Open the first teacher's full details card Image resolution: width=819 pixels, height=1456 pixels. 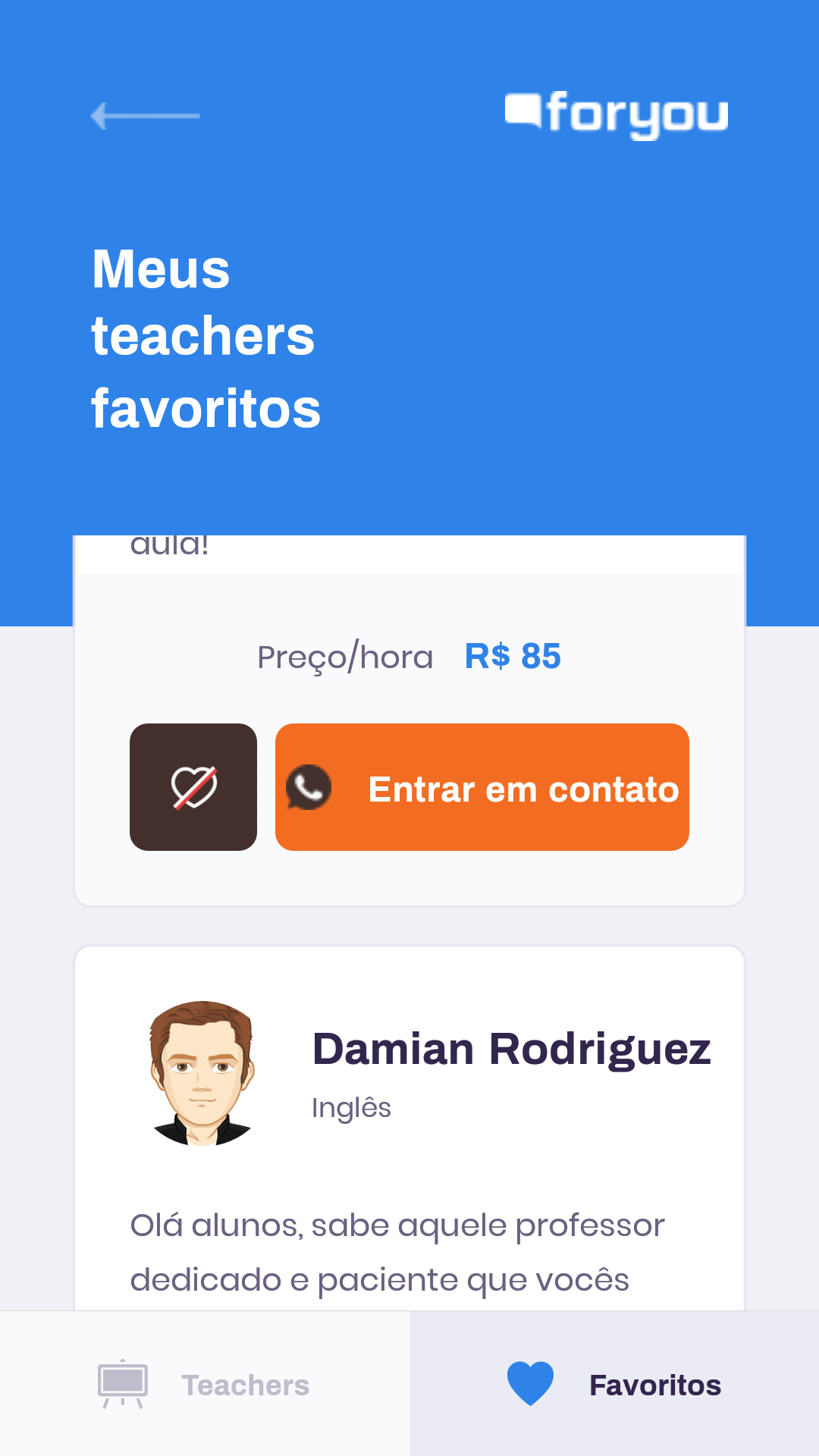coord(409,720)
